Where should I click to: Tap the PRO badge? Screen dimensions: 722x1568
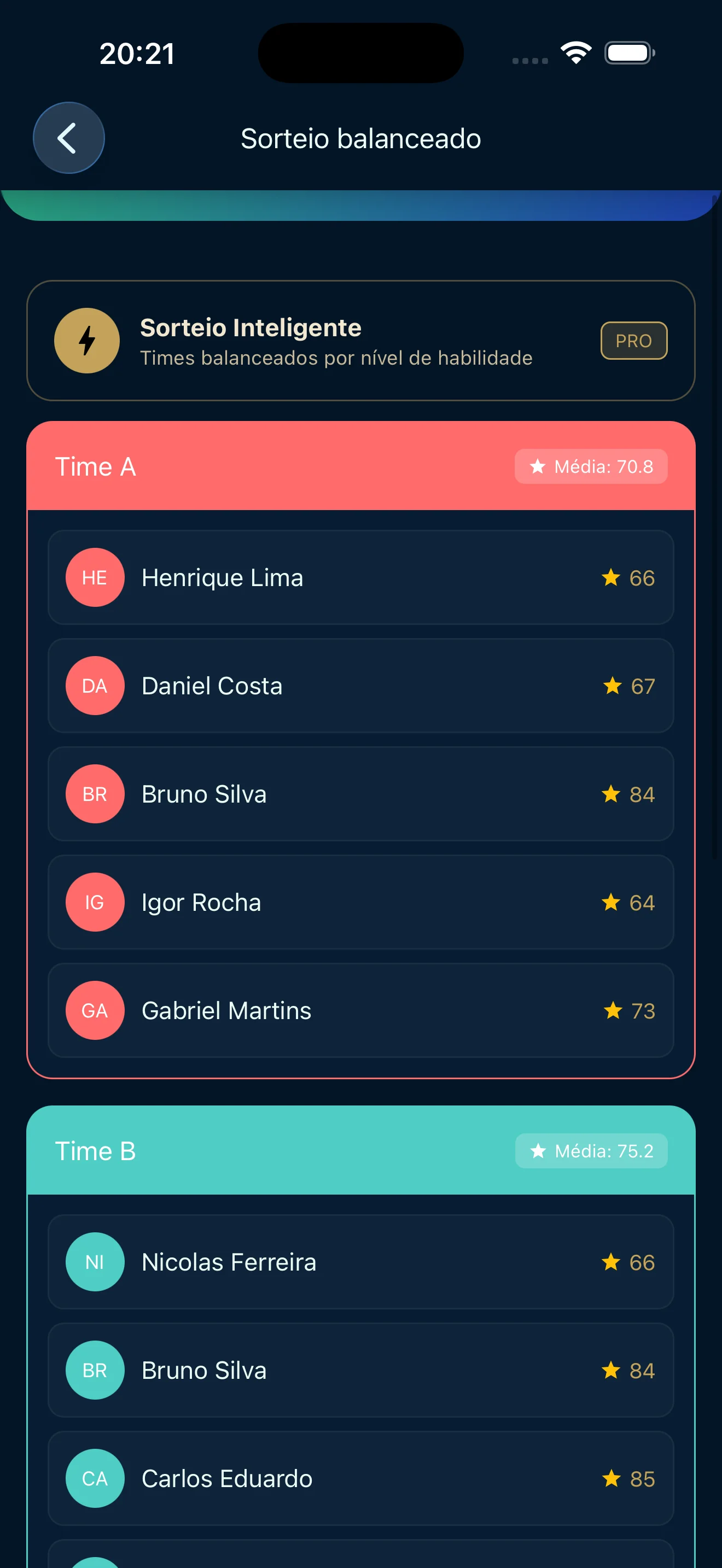coord(634,341)
